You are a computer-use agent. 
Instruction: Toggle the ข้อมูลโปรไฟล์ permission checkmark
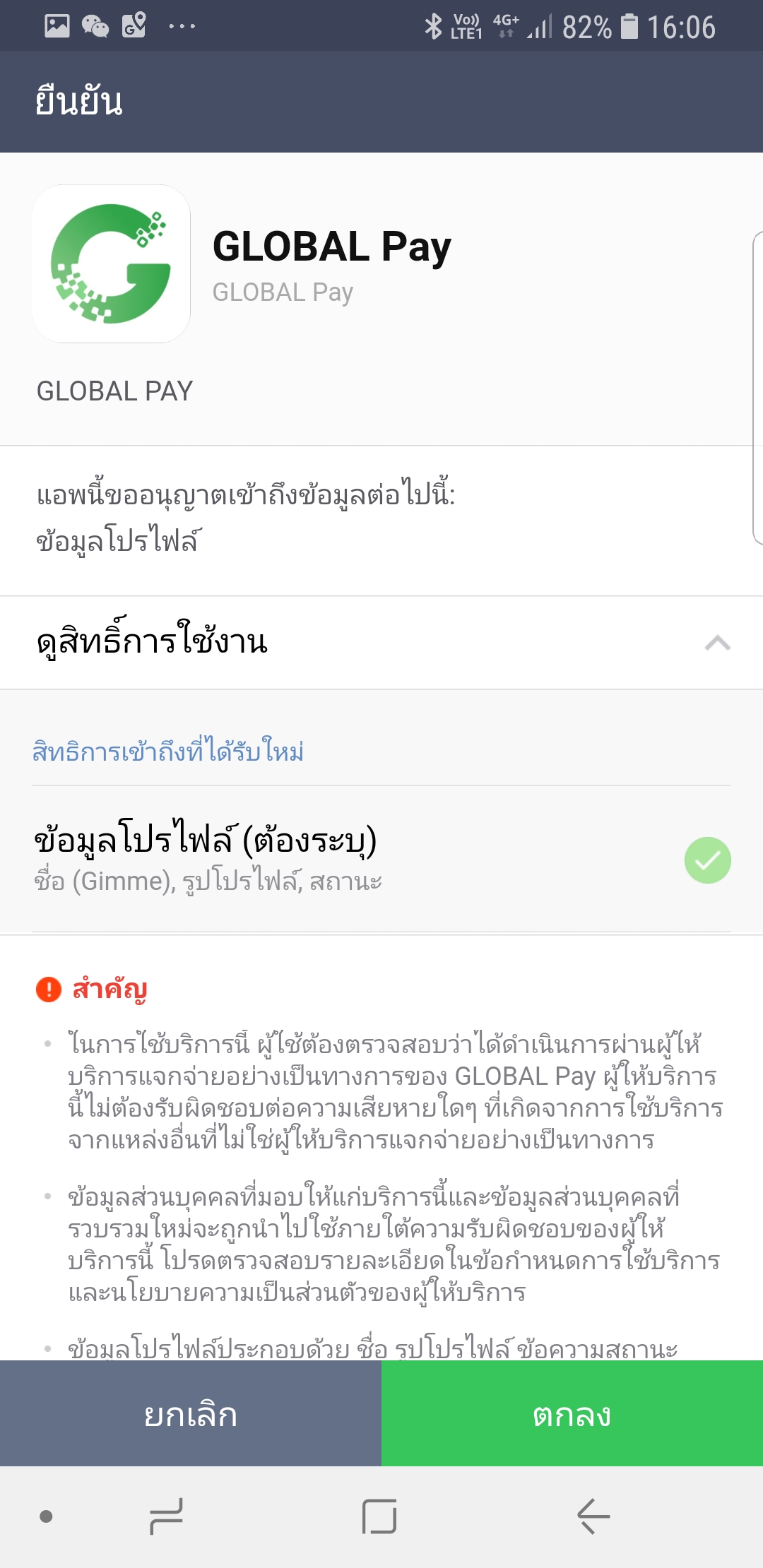pyautogui.click(x=707, y=860)
